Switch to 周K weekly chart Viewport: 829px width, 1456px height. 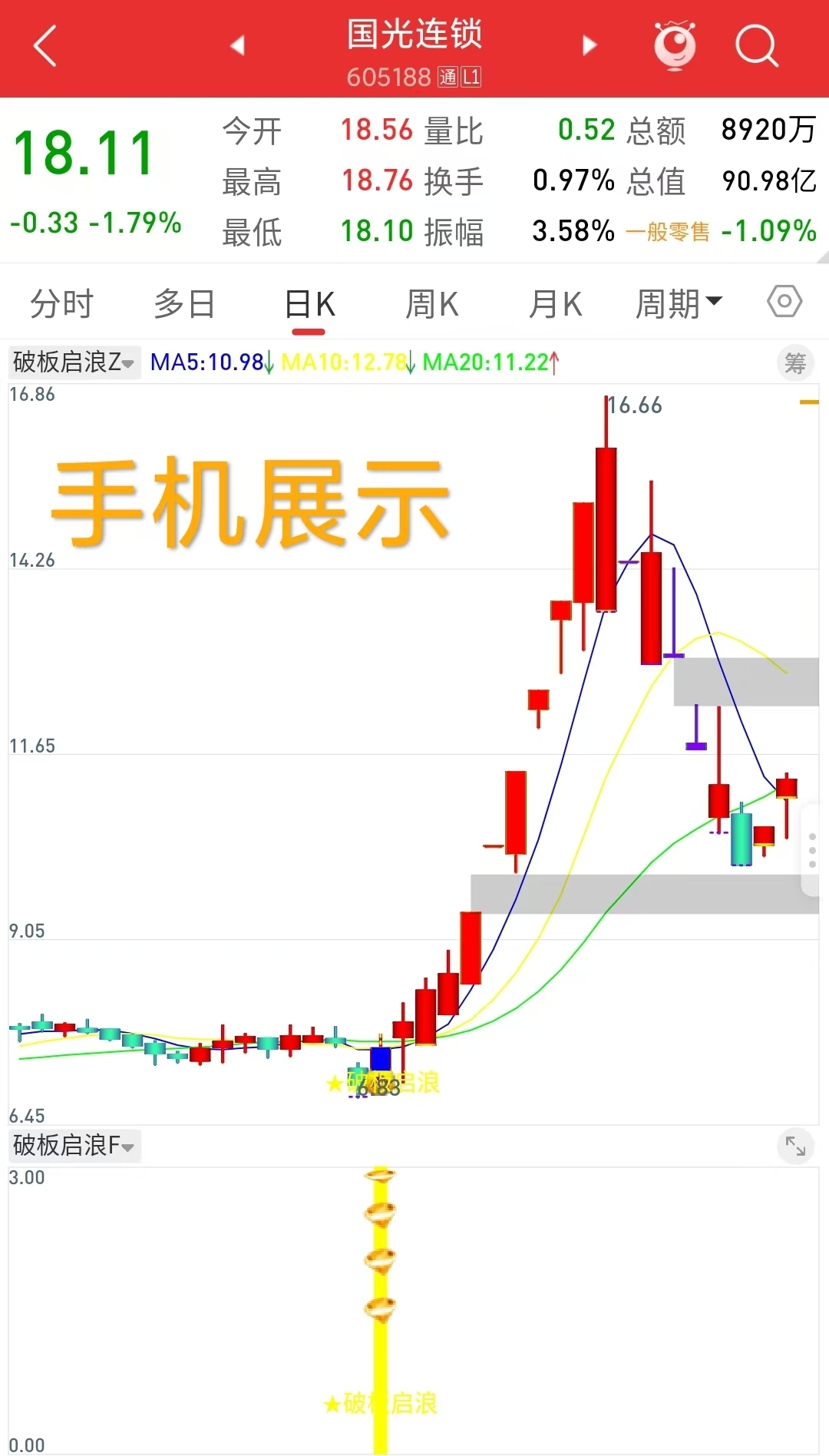click(432, 304)
